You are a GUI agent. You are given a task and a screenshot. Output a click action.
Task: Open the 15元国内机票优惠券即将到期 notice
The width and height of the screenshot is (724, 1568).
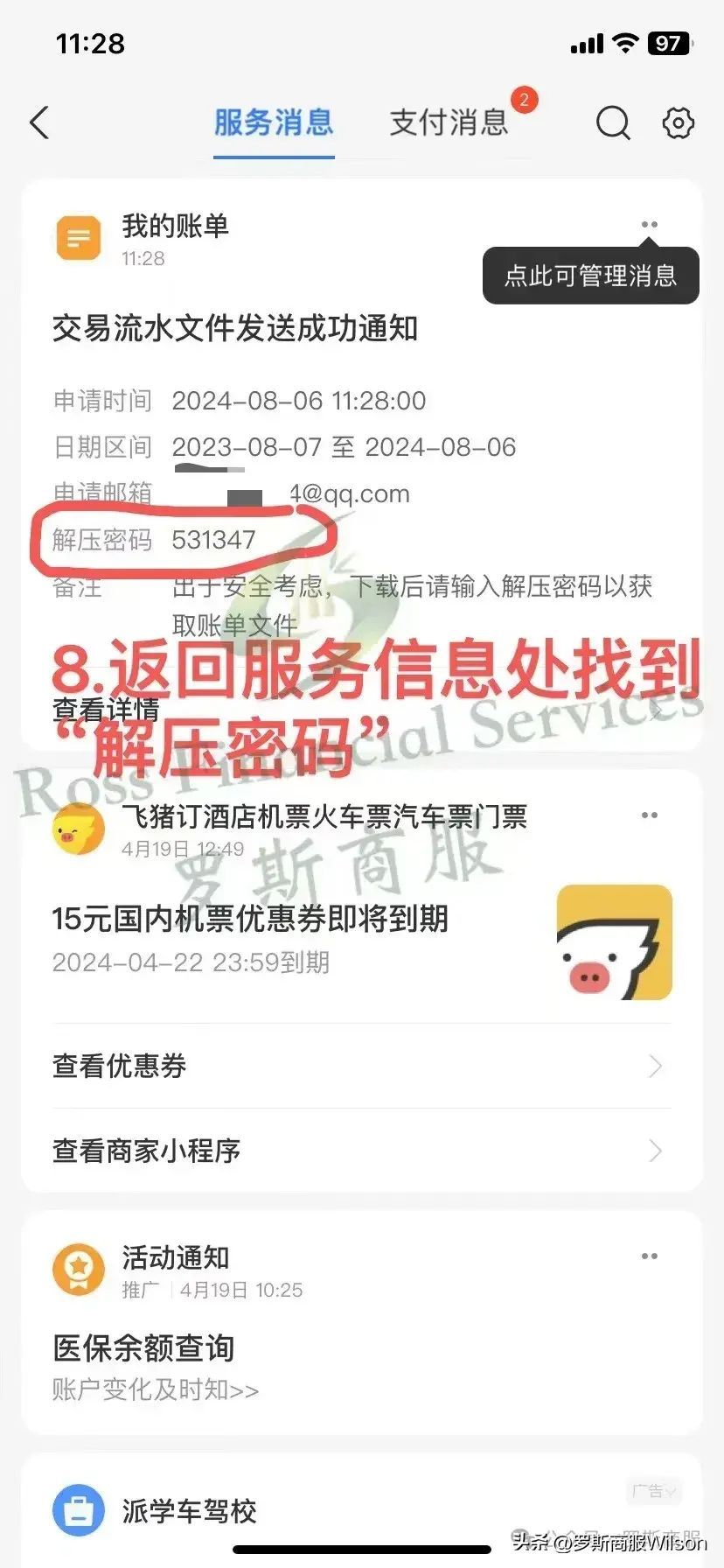tap(250, 919)
